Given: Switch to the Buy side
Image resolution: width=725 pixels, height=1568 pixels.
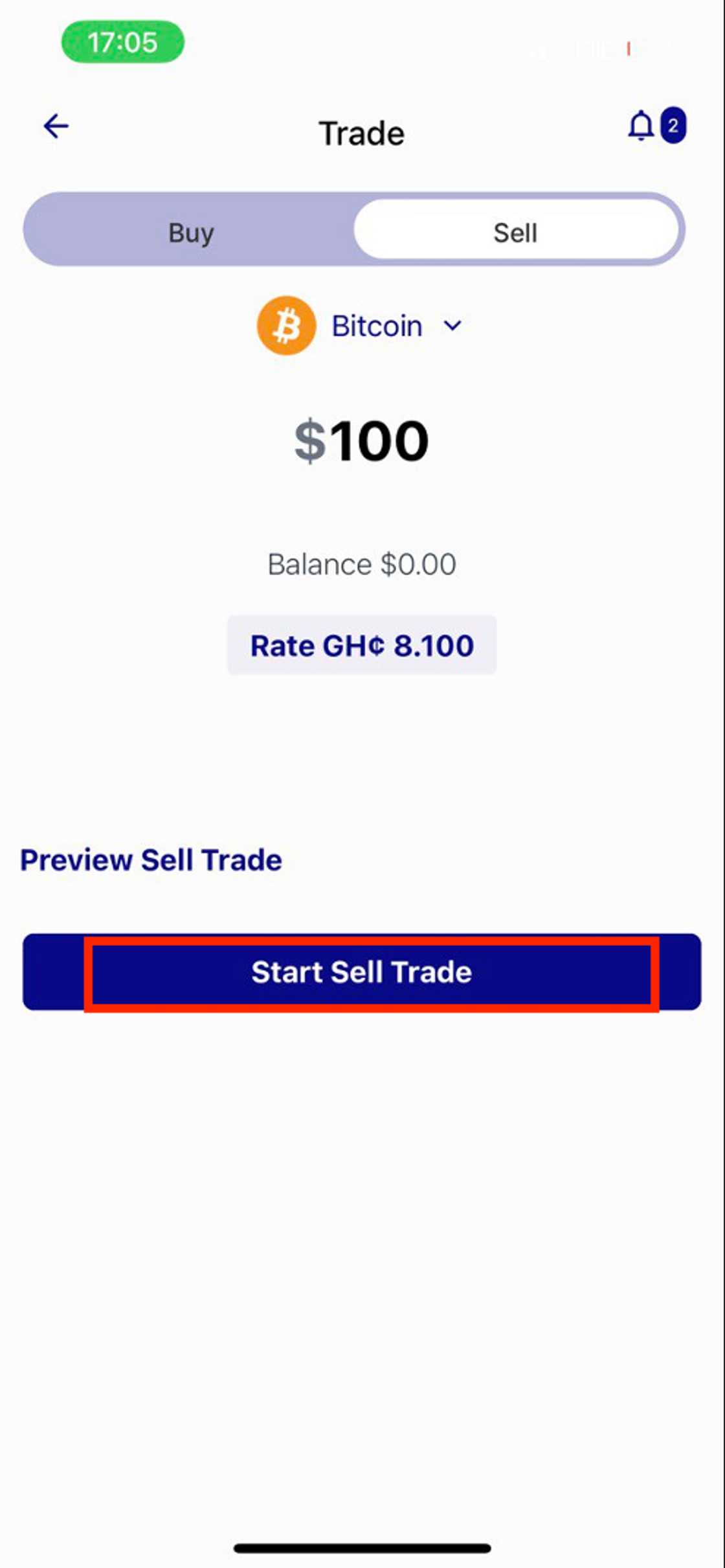Looking at the screenshot, I should pyautogui.click(x=191, y=231).
